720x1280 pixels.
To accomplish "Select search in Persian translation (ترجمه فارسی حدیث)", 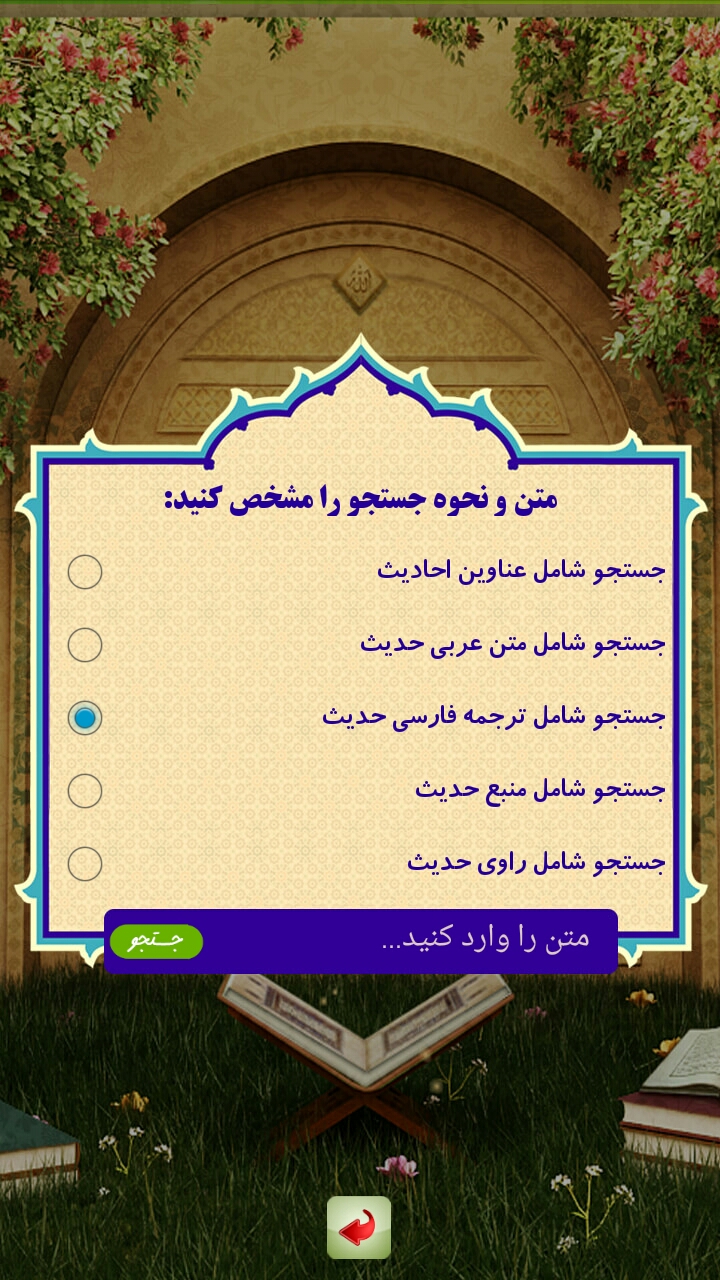I will click(x=85, y=718).
